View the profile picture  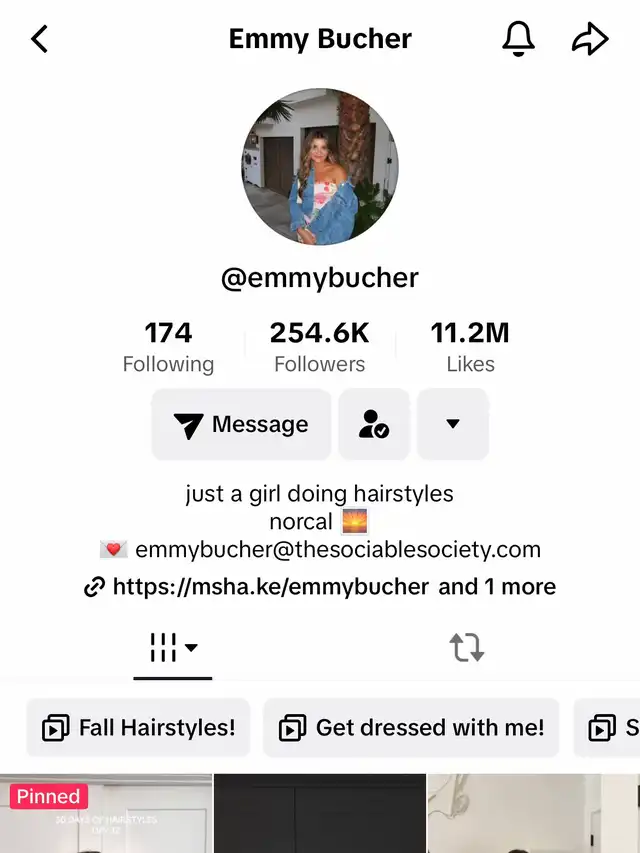[x=320, y=167]
